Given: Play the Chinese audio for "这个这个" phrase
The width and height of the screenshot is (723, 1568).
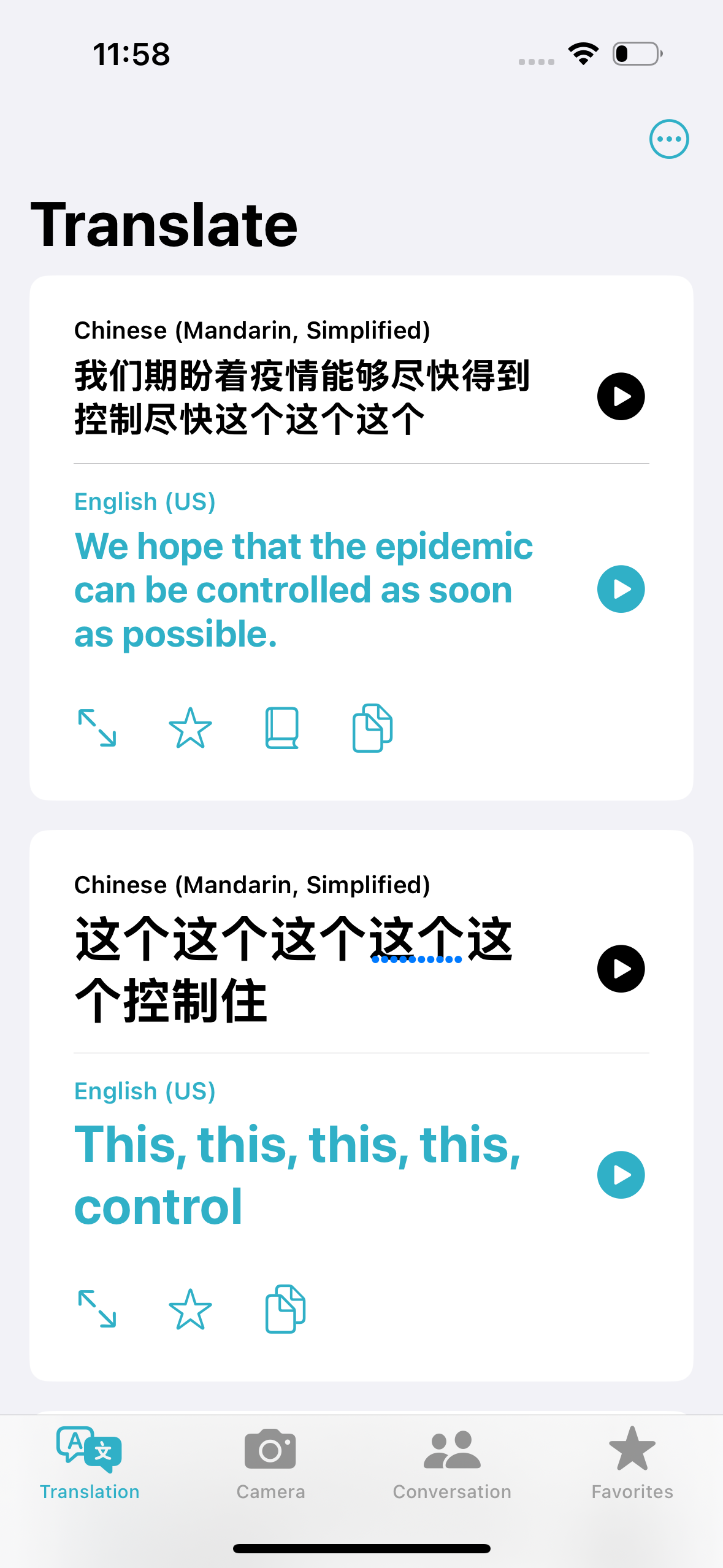Looking at the screenshot, I should (x=621, y=969).
